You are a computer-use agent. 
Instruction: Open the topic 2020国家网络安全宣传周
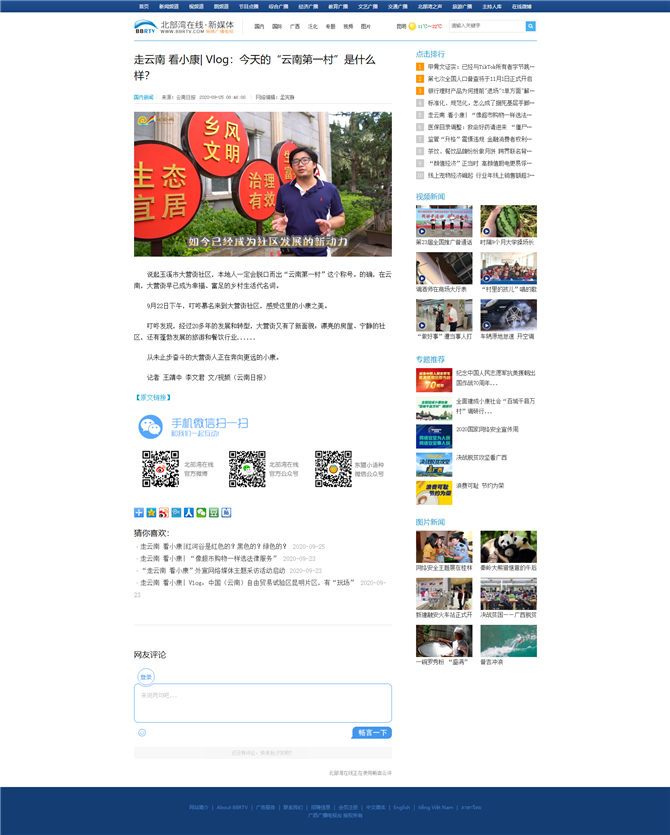click(487, 429)
